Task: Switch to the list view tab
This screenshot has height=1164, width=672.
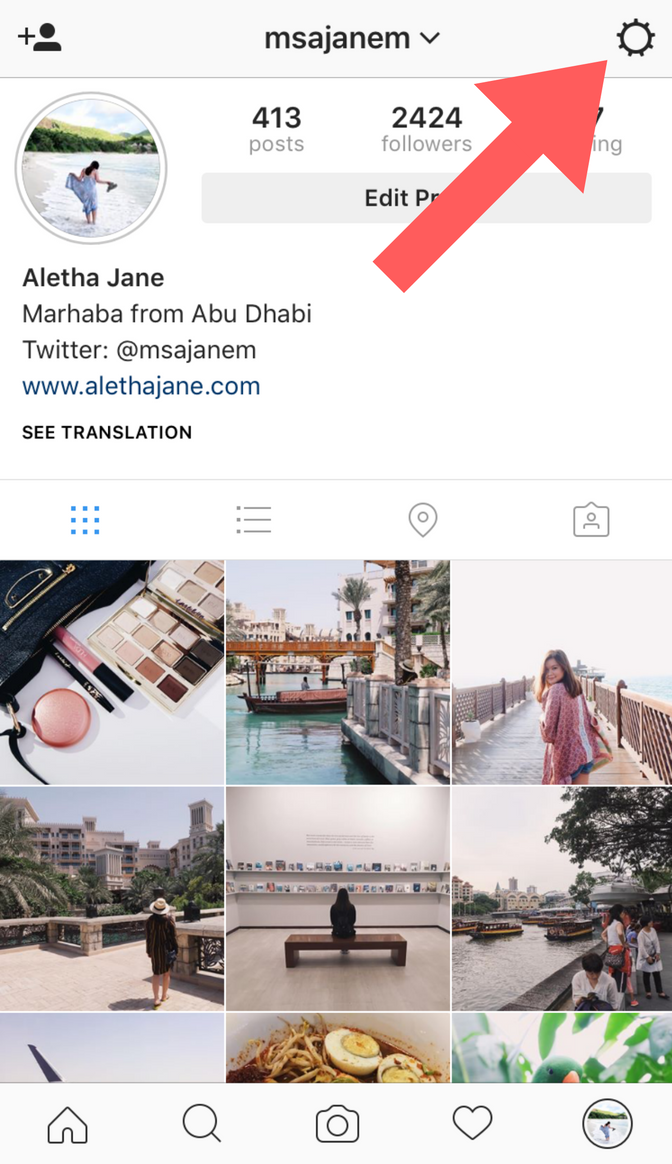Action: click(x=253, y=520)
